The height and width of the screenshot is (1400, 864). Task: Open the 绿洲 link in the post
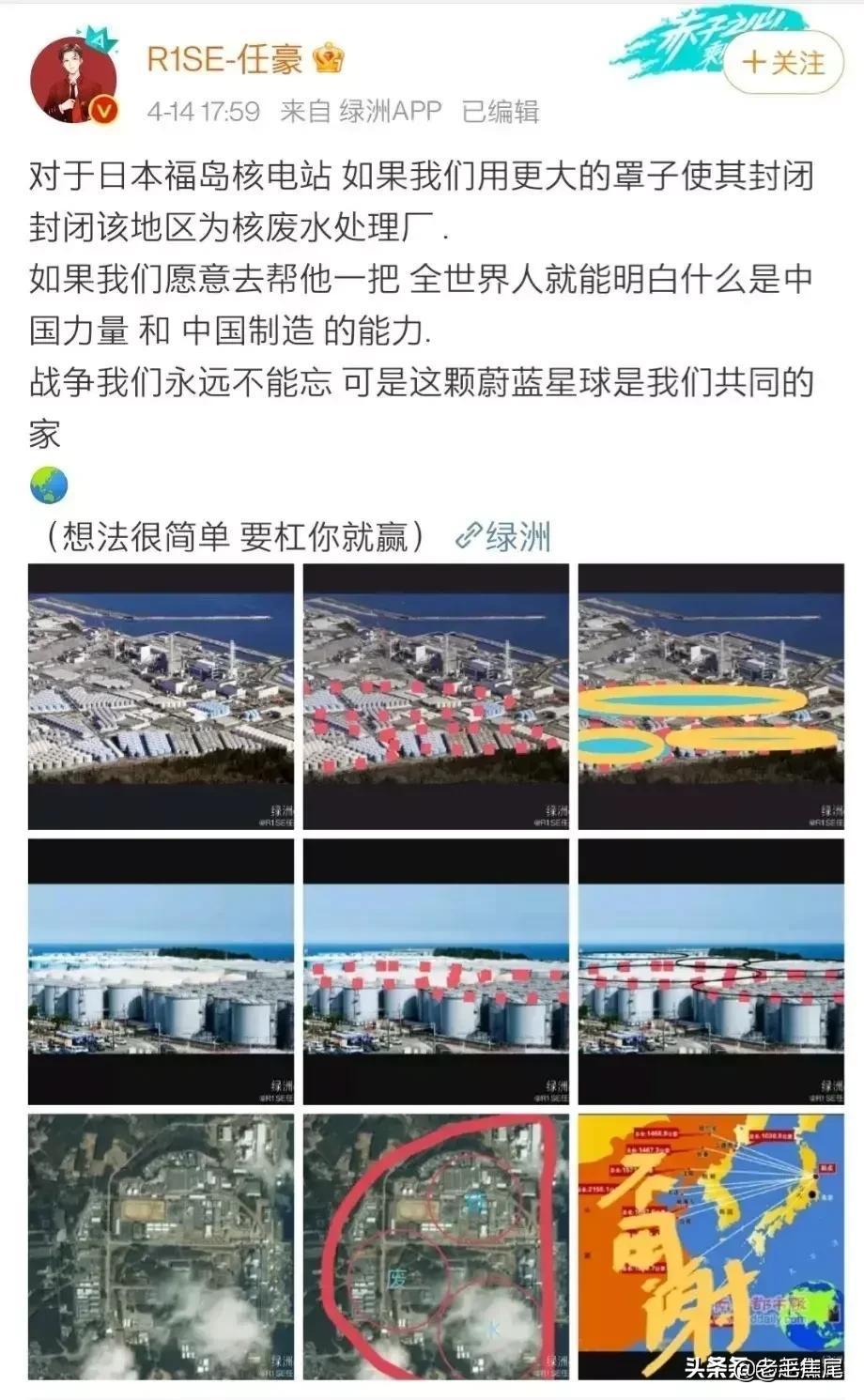504,537
